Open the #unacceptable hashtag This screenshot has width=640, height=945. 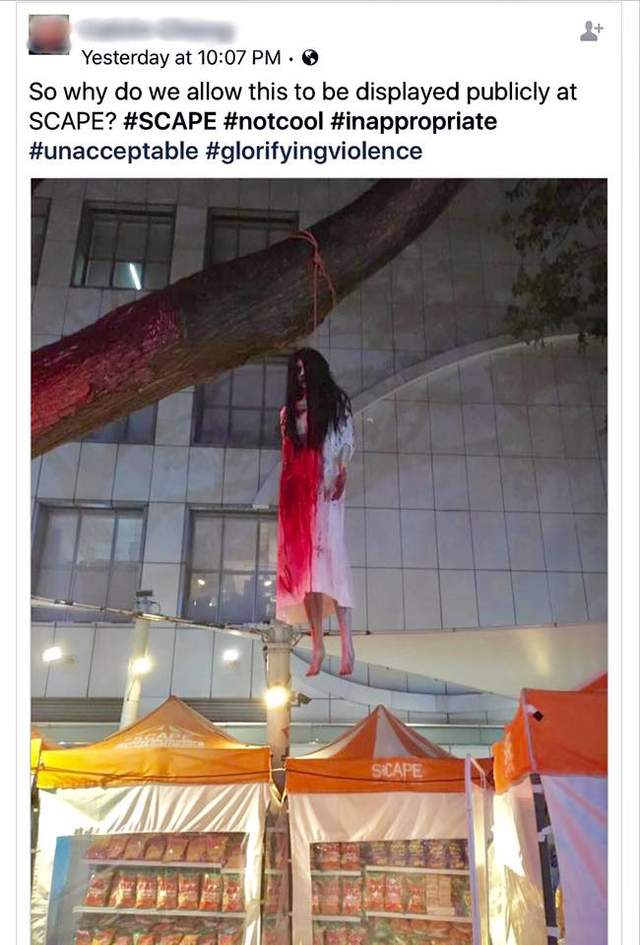[113, 152]
